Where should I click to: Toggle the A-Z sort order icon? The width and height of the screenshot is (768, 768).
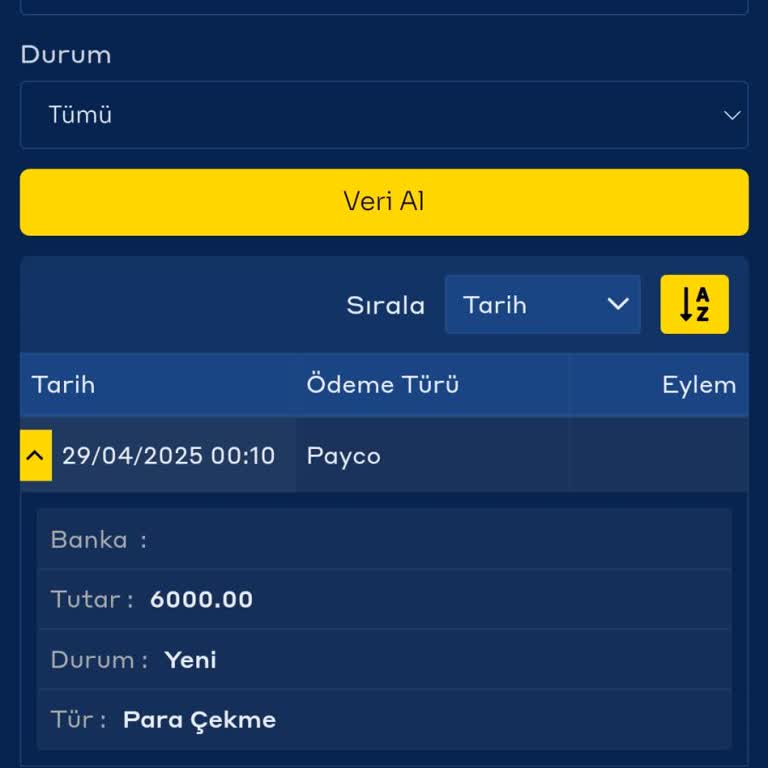click(694, 304)
